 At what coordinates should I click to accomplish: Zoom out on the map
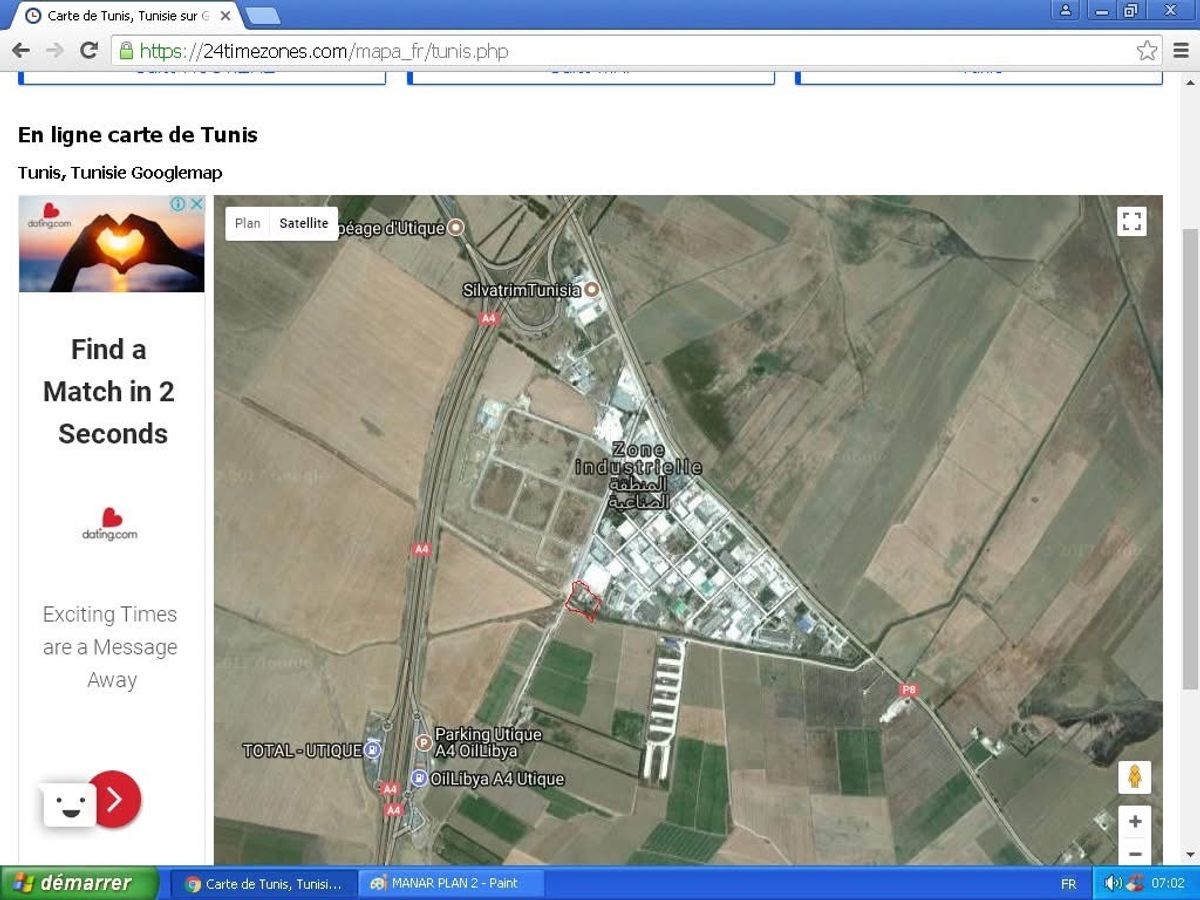click(1134, 853)
